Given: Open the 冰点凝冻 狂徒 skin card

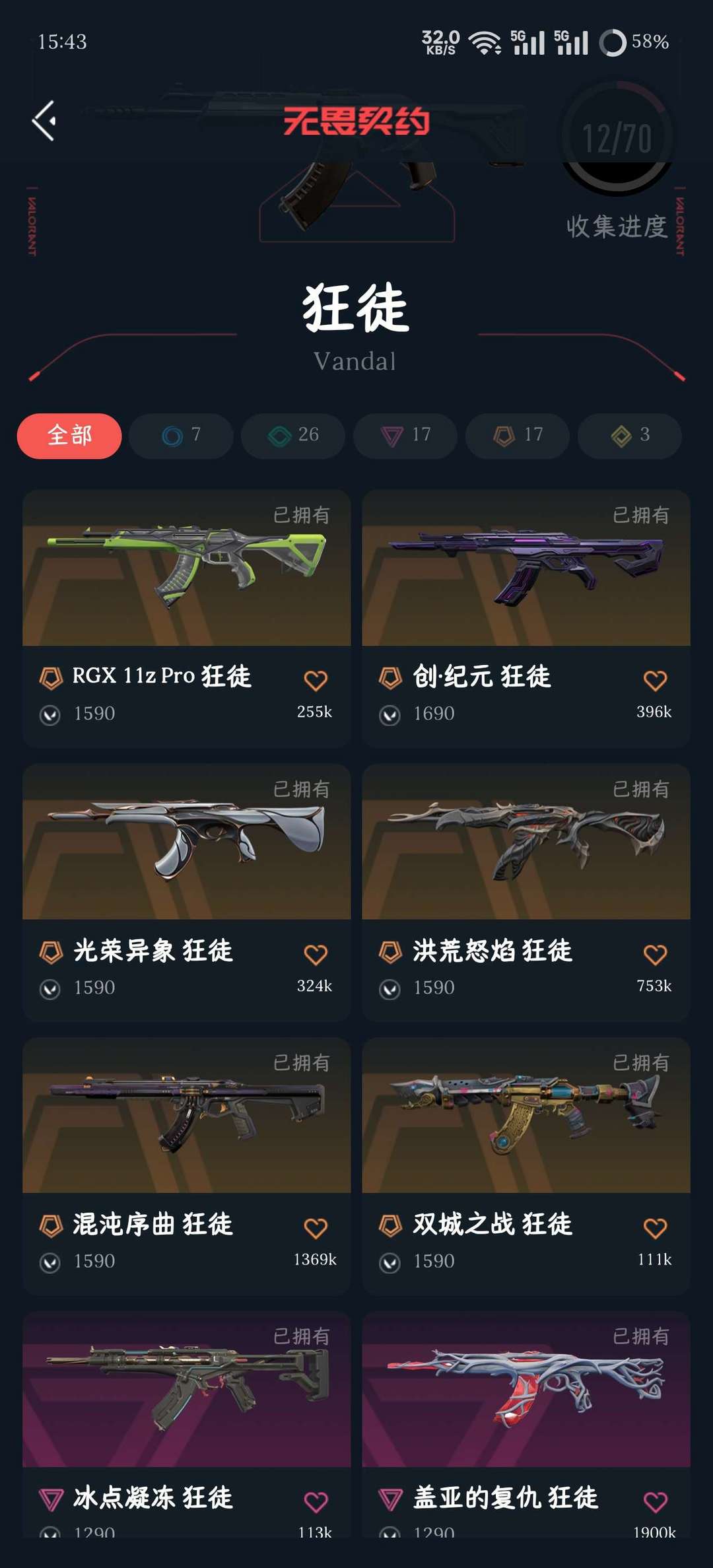Looking at the screenshot, I should (186, 1425).
